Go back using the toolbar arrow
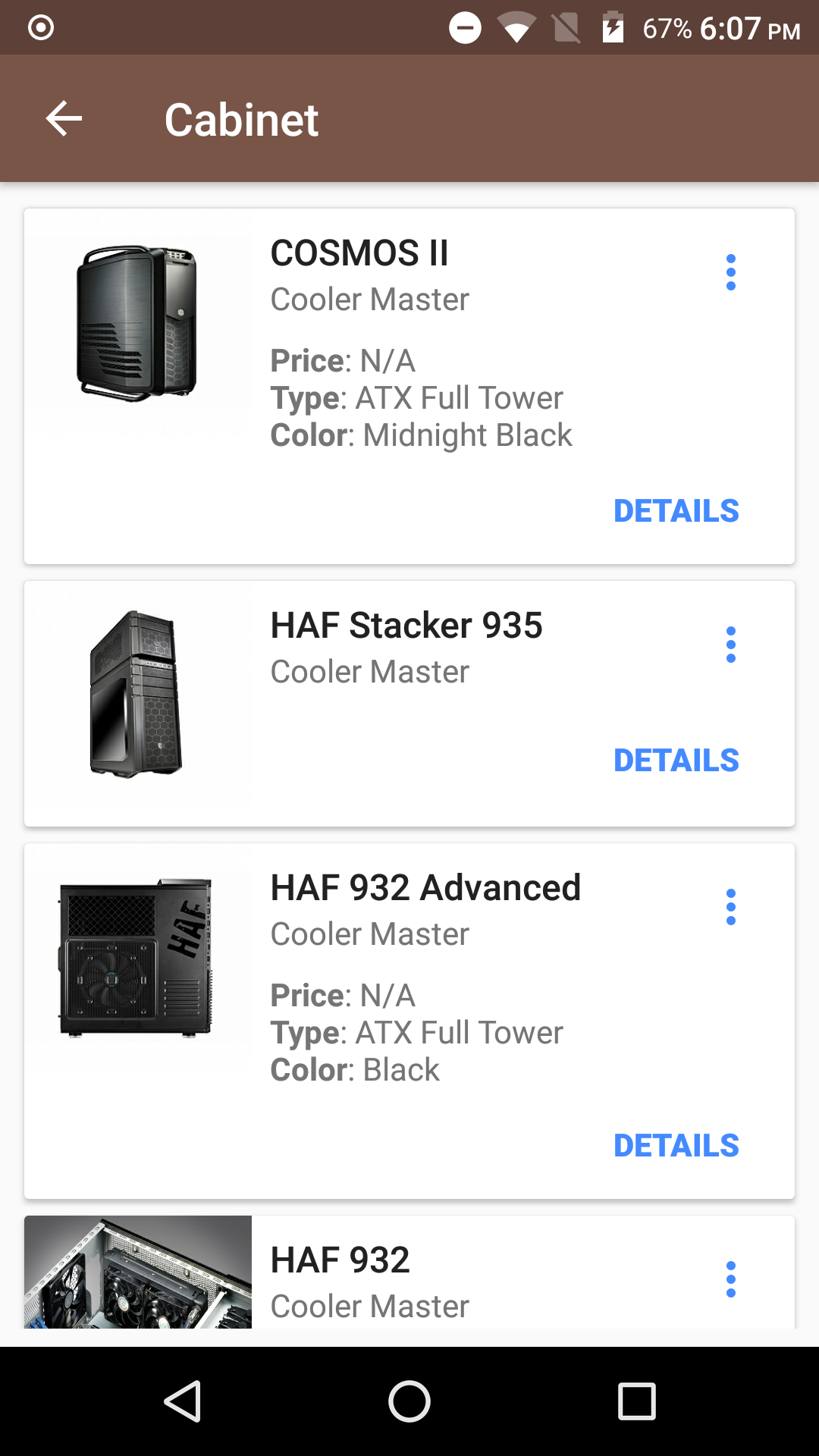Image resolution: width=819 pixels, height=1456 pixels. 64,119
